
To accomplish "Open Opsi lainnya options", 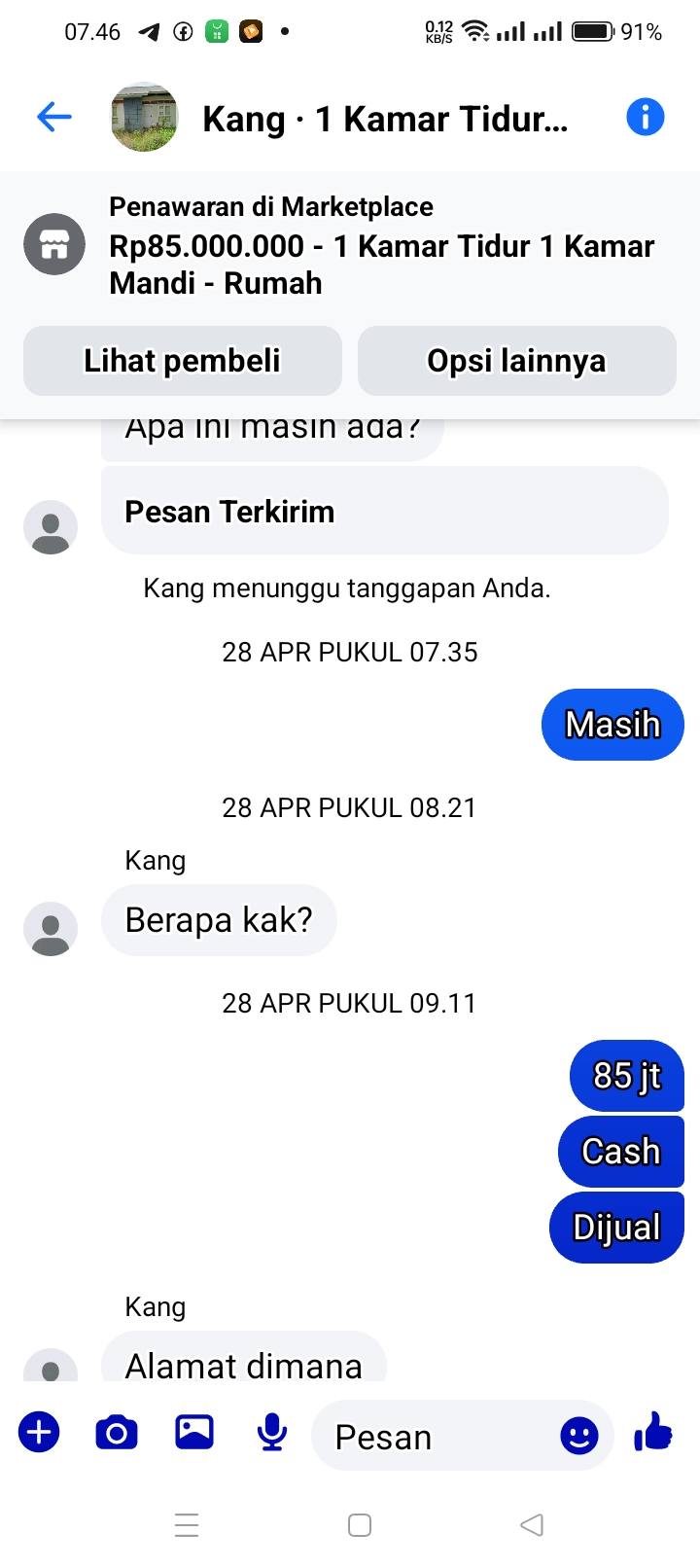I will point(516,361).
